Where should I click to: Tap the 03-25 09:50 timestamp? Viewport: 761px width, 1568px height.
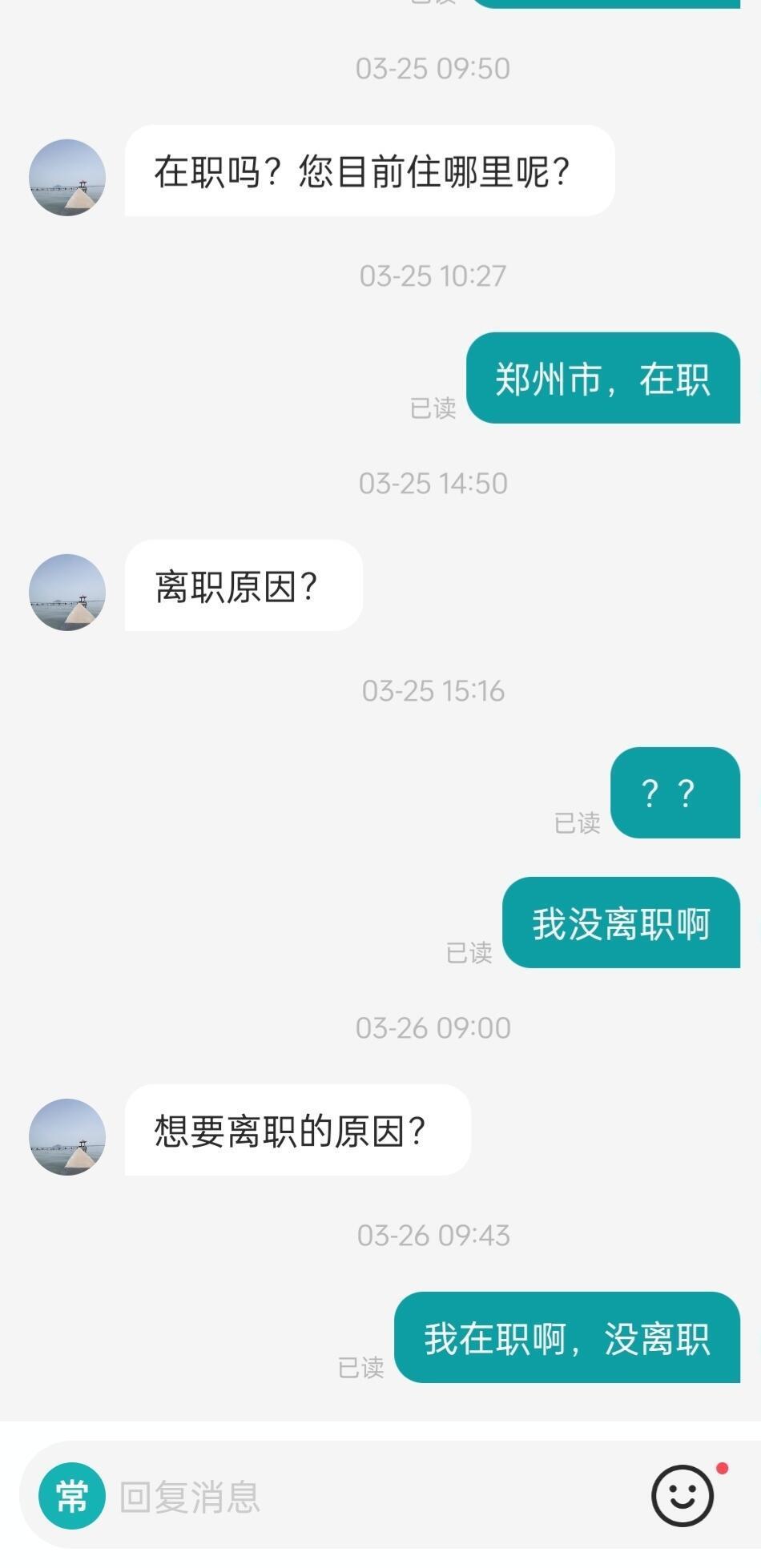click(432, 70)
